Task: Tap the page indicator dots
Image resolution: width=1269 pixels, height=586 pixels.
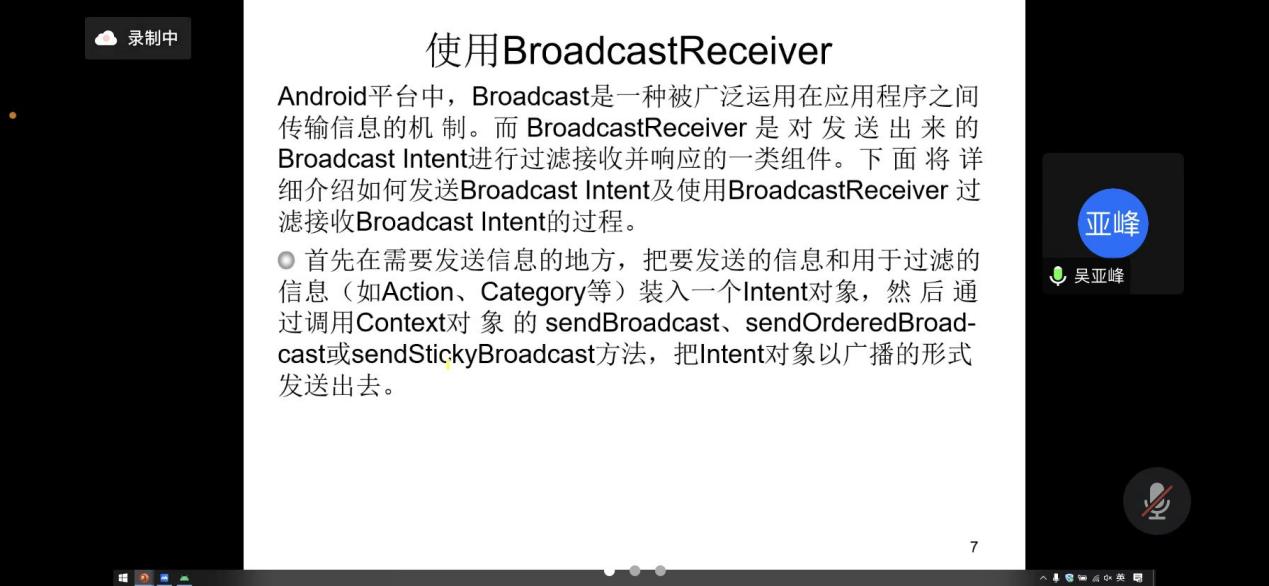Action: [634, 571]
